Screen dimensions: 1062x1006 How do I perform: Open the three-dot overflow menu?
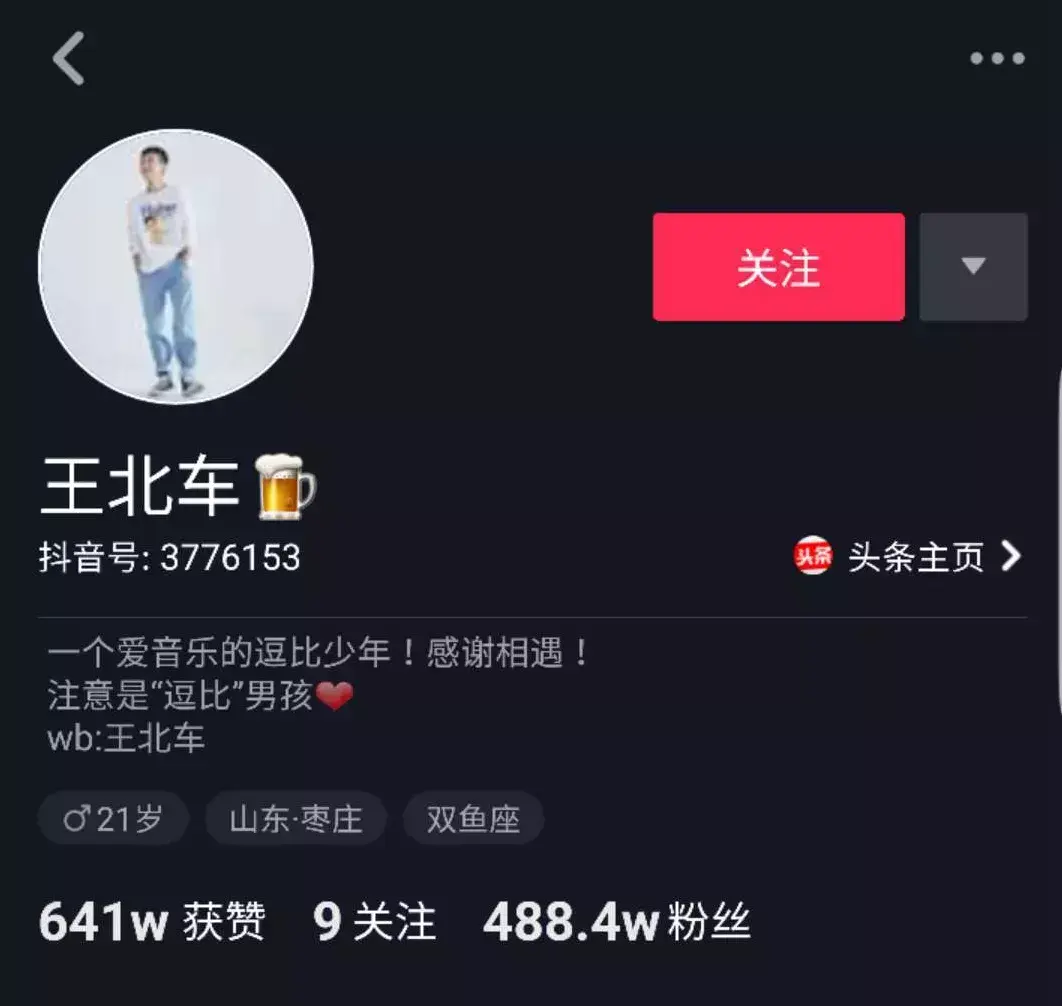coord(997,58)
